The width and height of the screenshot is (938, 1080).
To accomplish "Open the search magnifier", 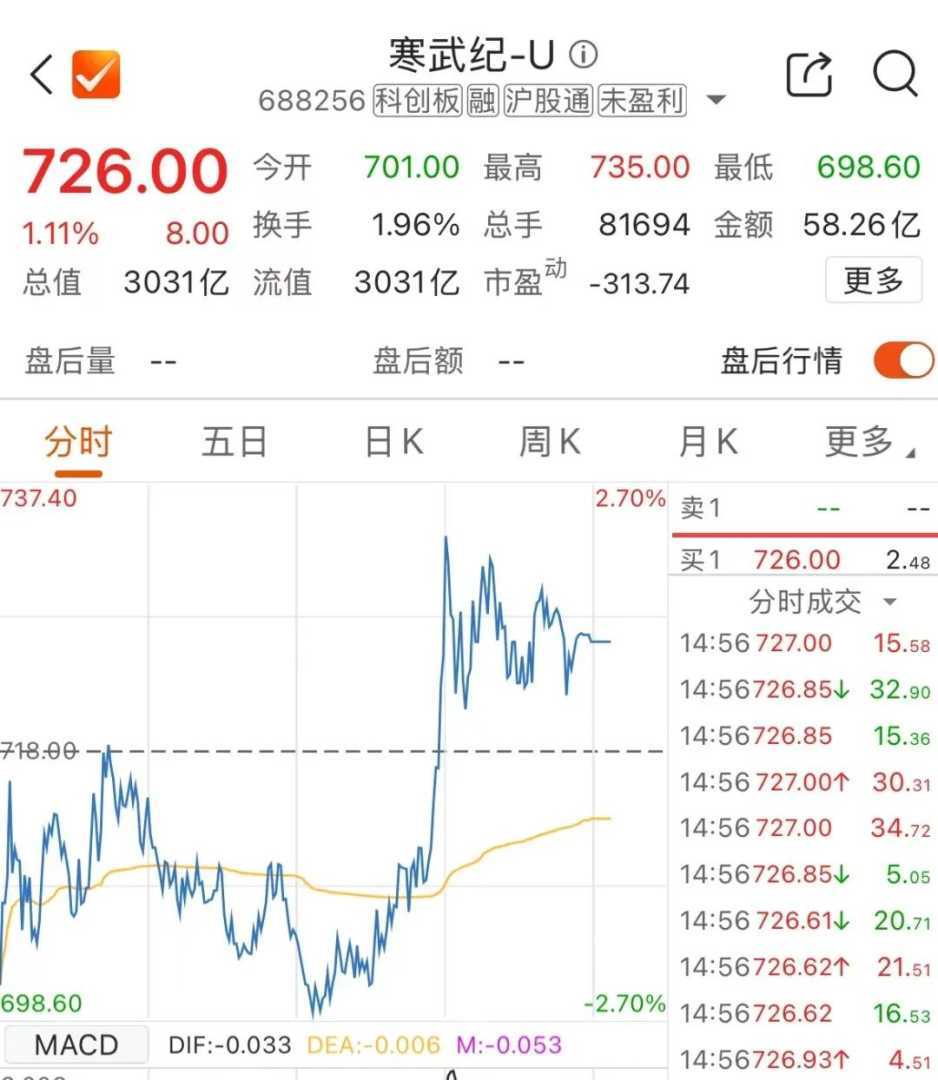I will pyautogui.click(x=894, y=73).
